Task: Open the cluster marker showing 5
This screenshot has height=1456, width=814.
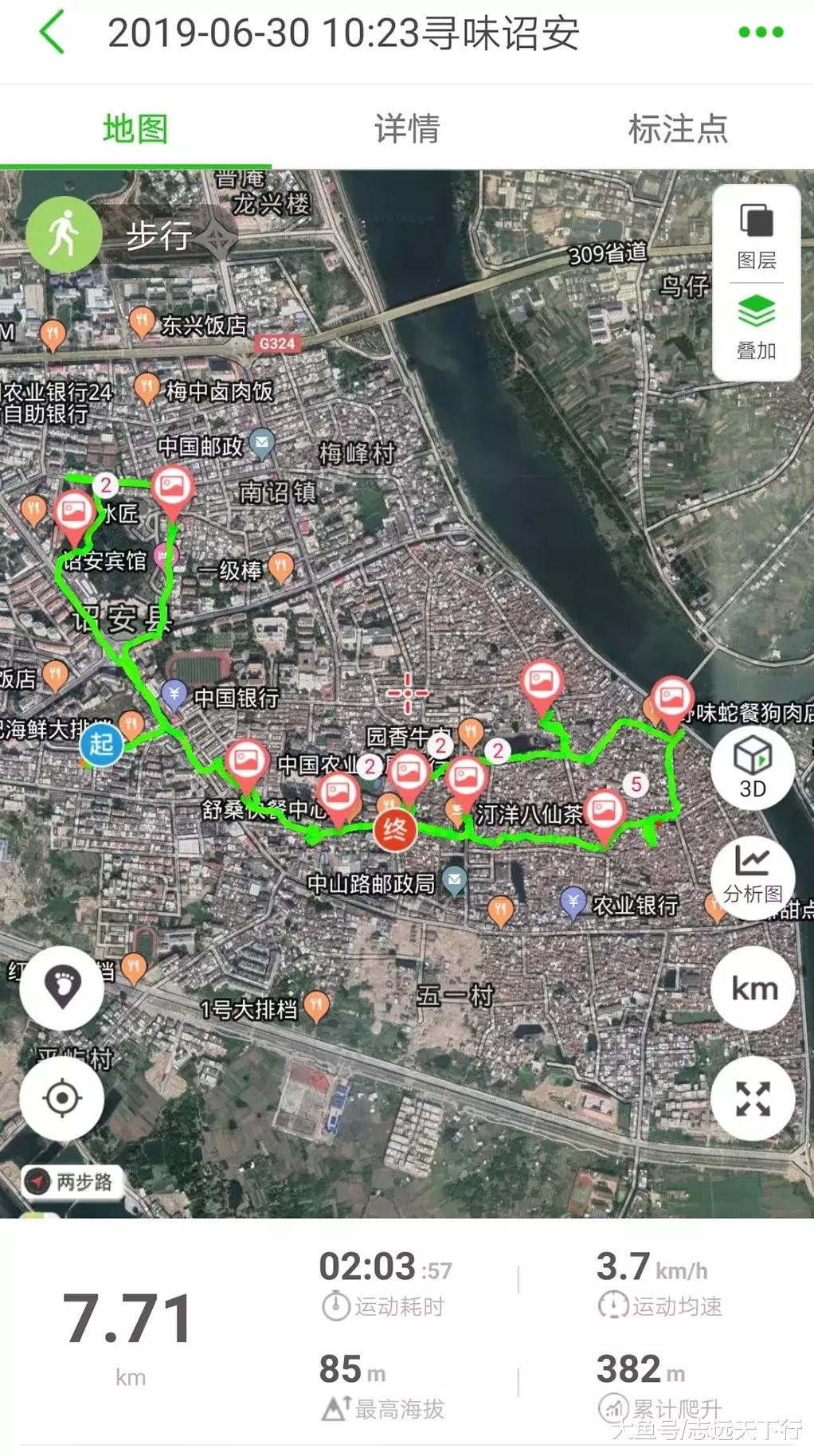Action: tap(636, 785)
